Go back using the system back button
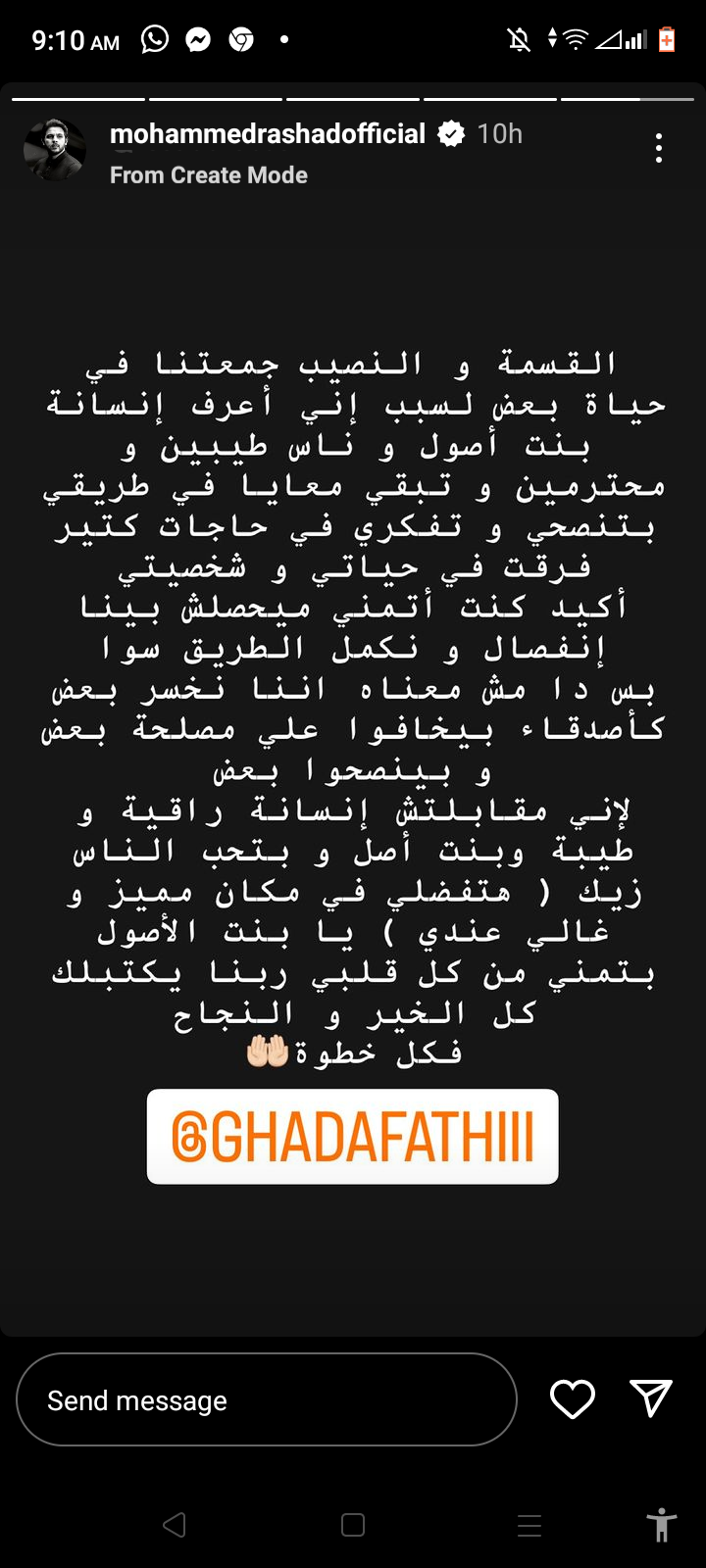 (175, 1525)
